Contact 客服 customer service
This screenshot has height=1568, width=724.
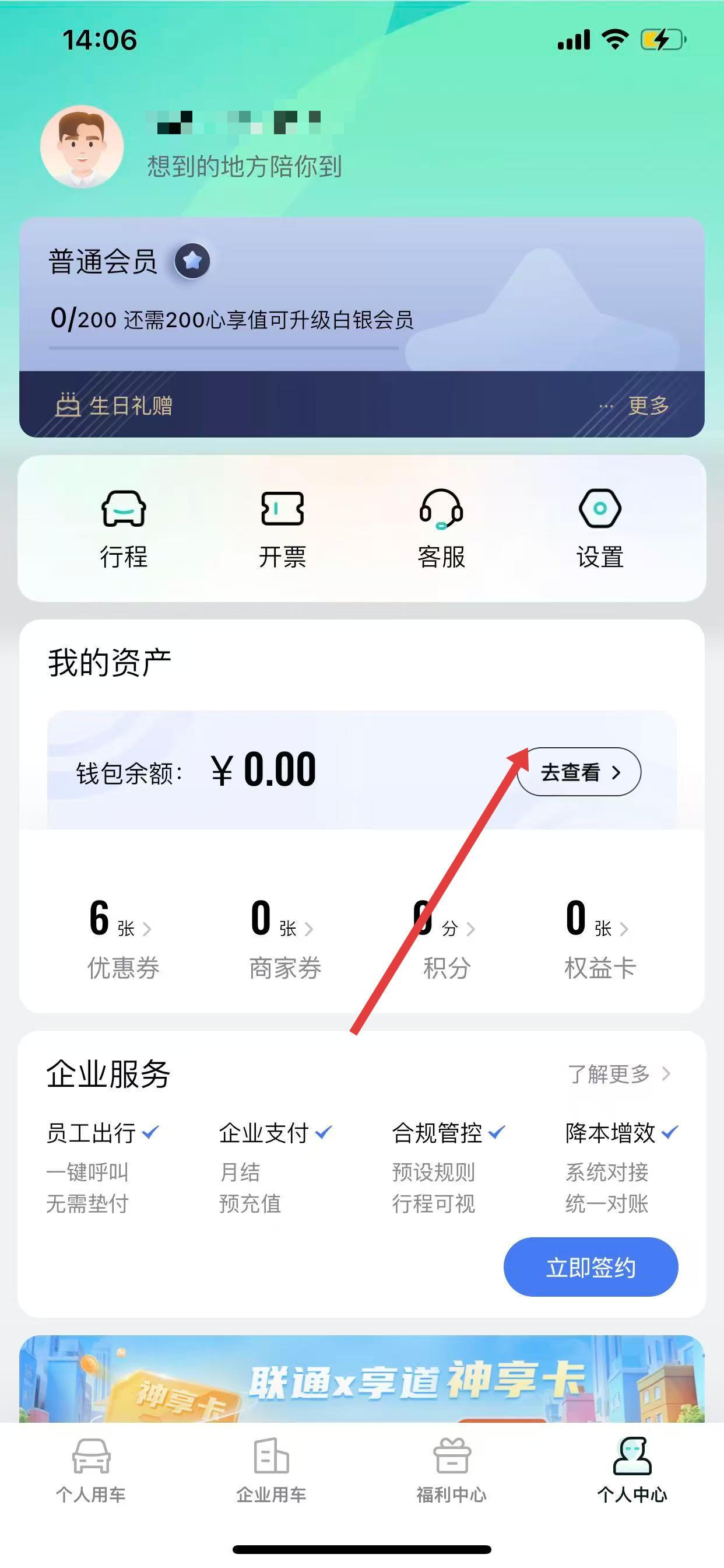tap(441, 528)
